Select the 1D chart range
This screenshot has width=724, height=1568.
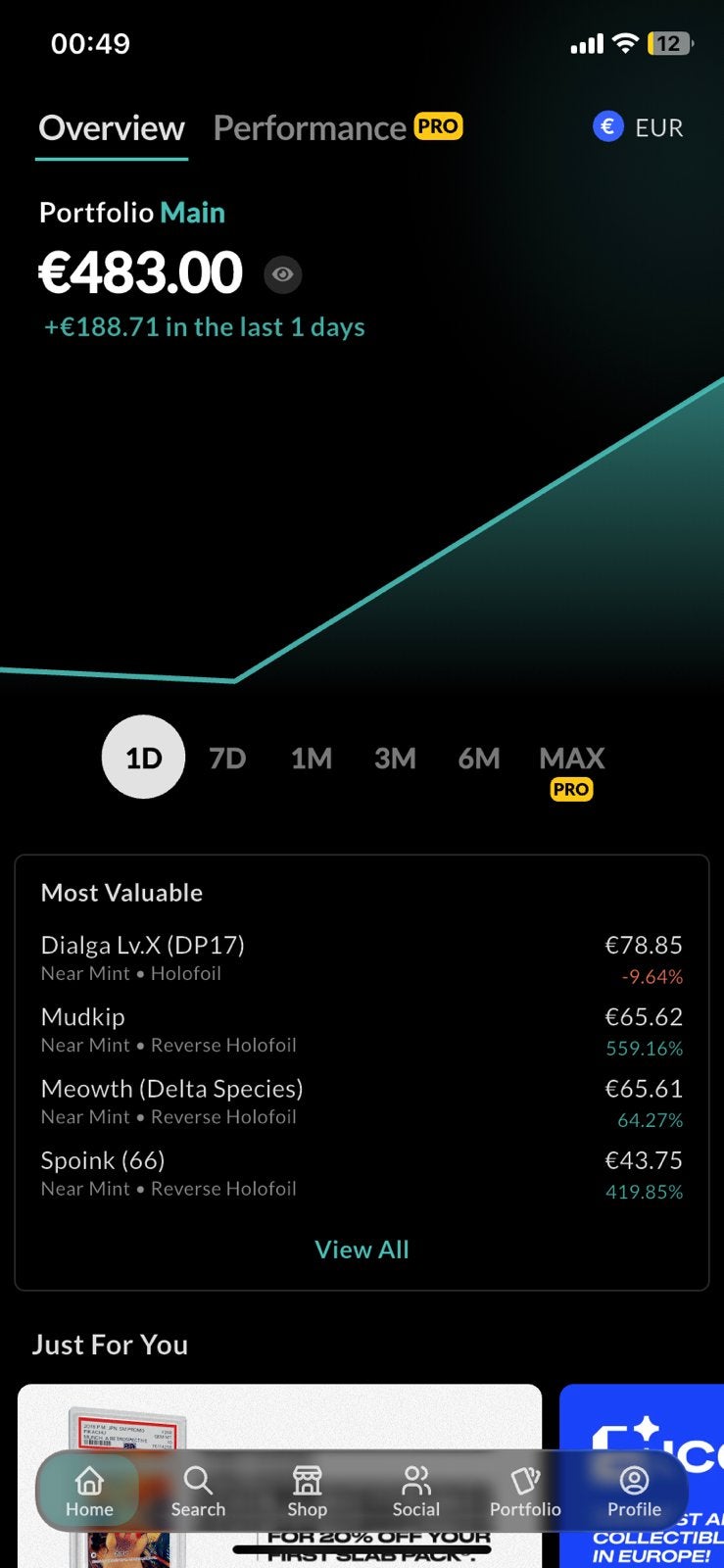pos(143,758)
